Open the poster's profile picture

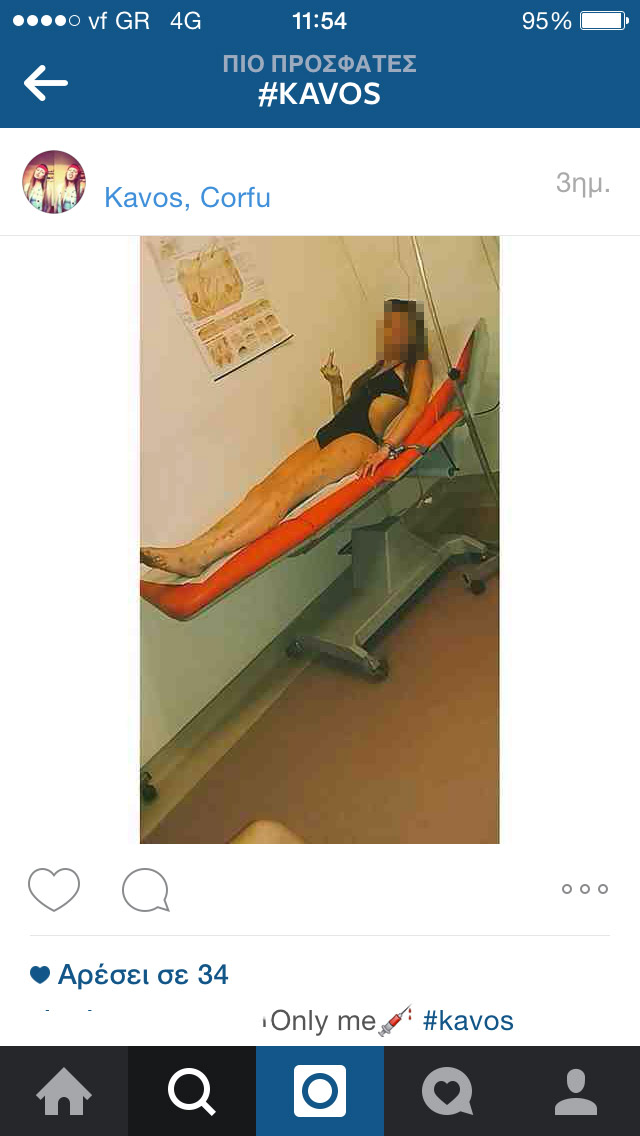(54, 182)
